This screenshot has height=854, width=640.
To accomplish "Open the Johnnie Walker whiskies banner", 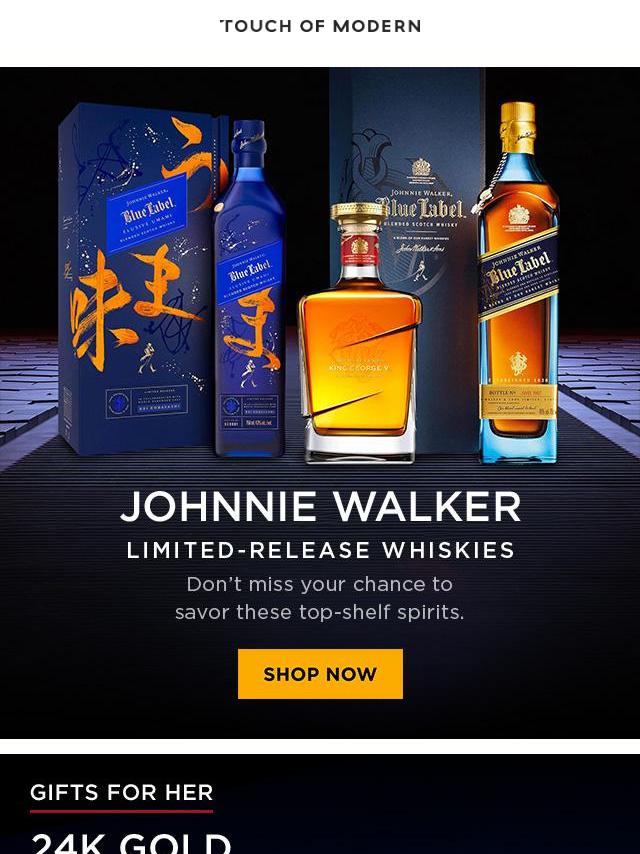I will 320,300.
